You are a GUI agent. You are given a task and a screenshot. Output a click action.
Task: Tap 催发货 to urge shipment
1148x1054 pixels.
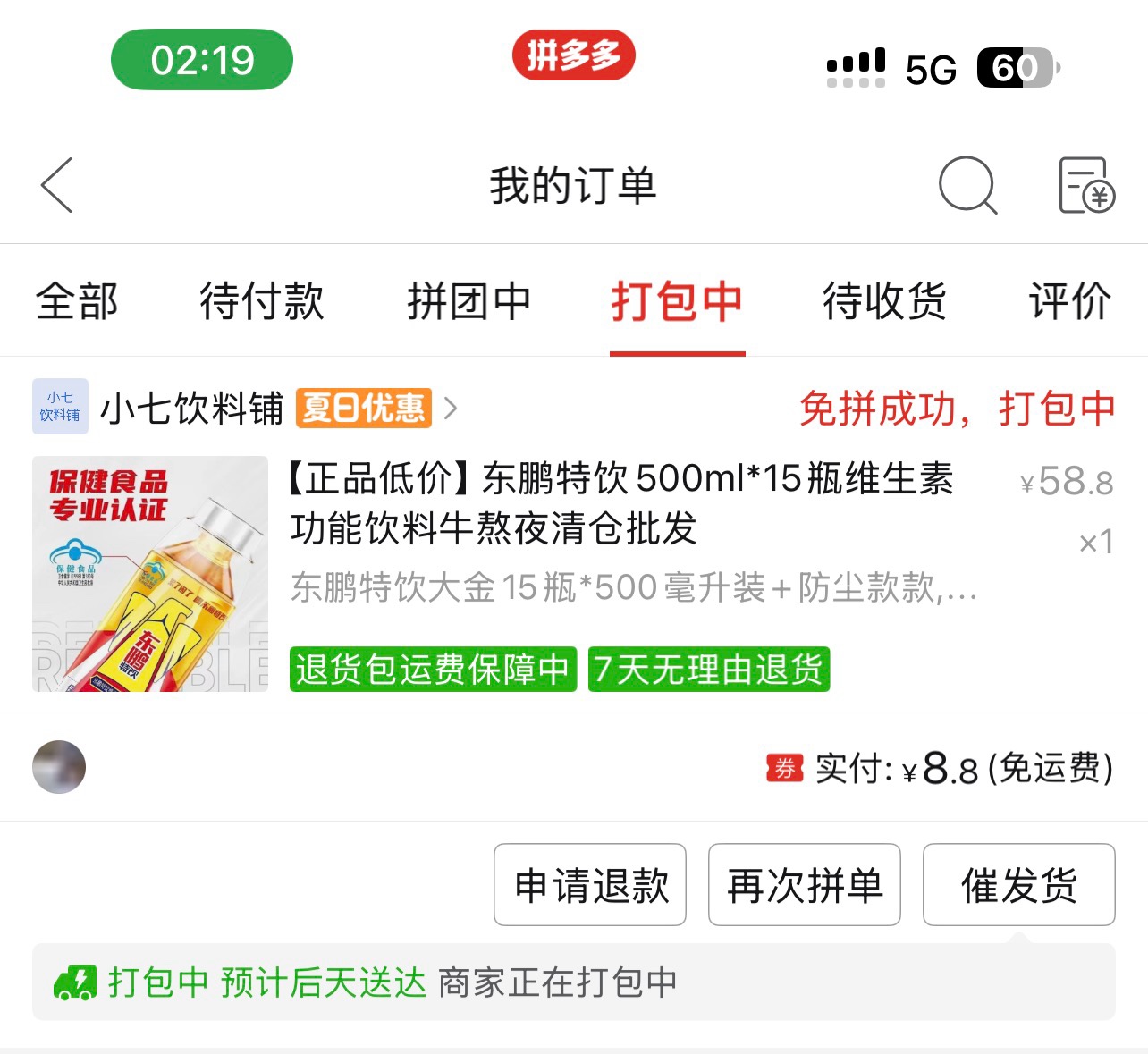point(1018,885)
